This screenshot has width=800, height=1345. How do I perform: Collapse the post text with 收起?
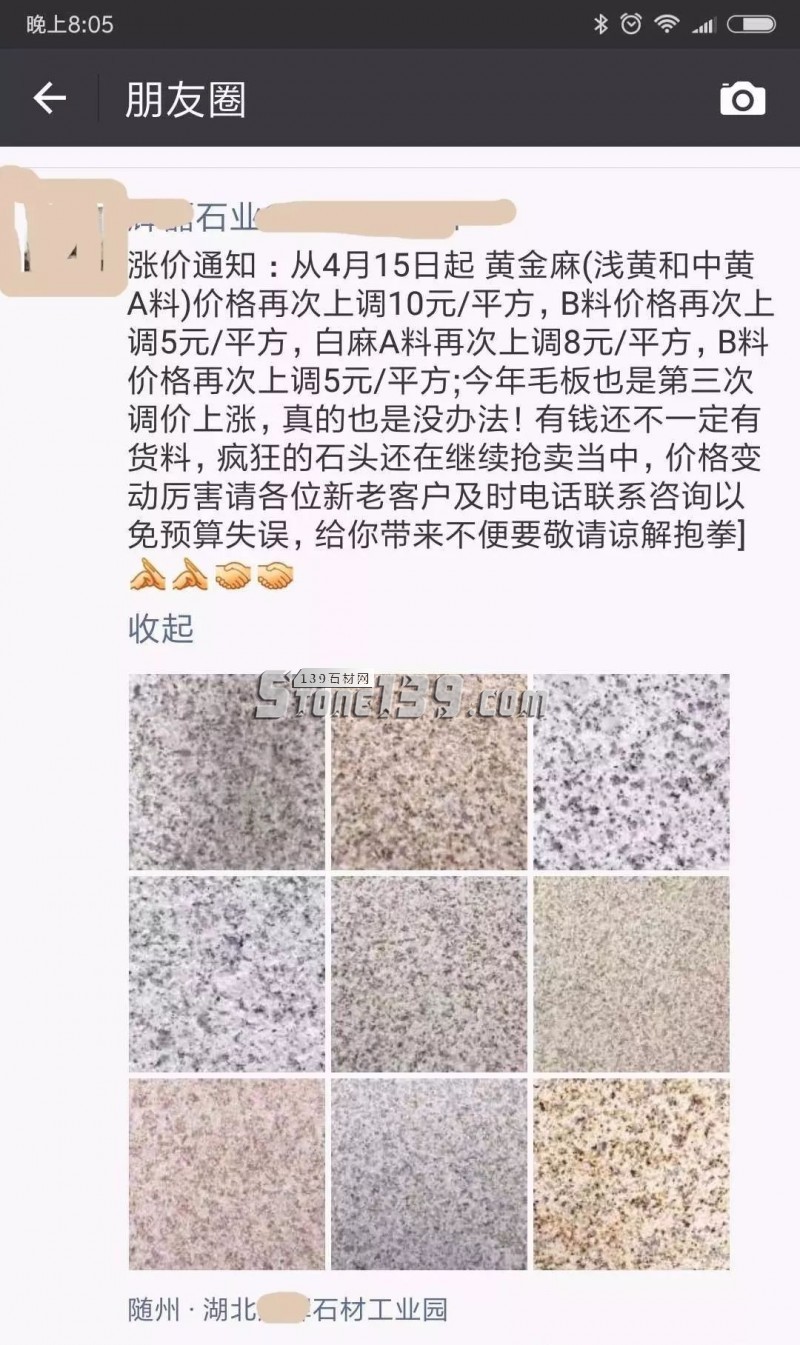tap(161, 628)
